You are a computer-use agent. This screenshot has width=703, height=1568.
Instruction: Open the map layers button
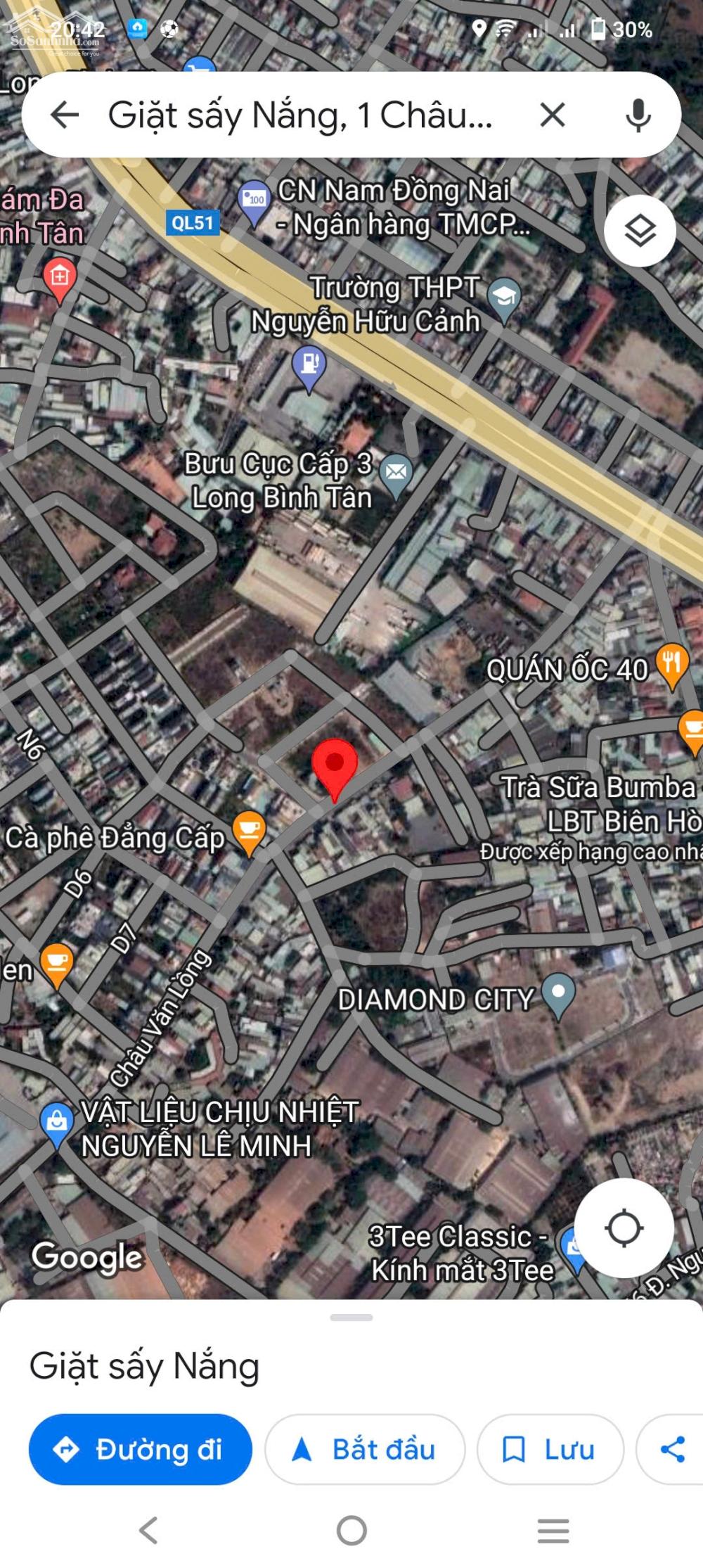click(x=640, y=231)
